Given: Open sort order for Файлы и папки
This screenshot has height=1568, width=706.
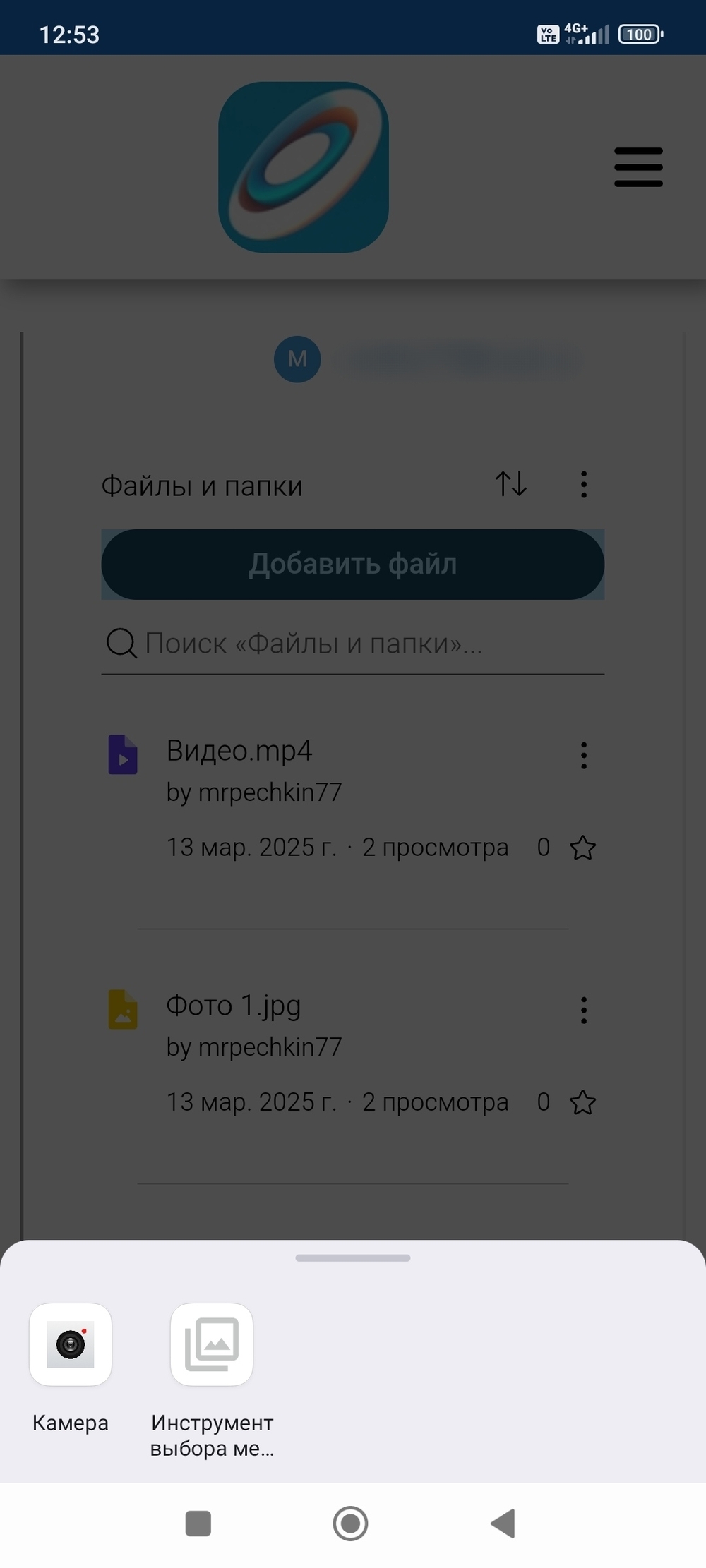Looking at the screenshot, I should coord(510,484).
